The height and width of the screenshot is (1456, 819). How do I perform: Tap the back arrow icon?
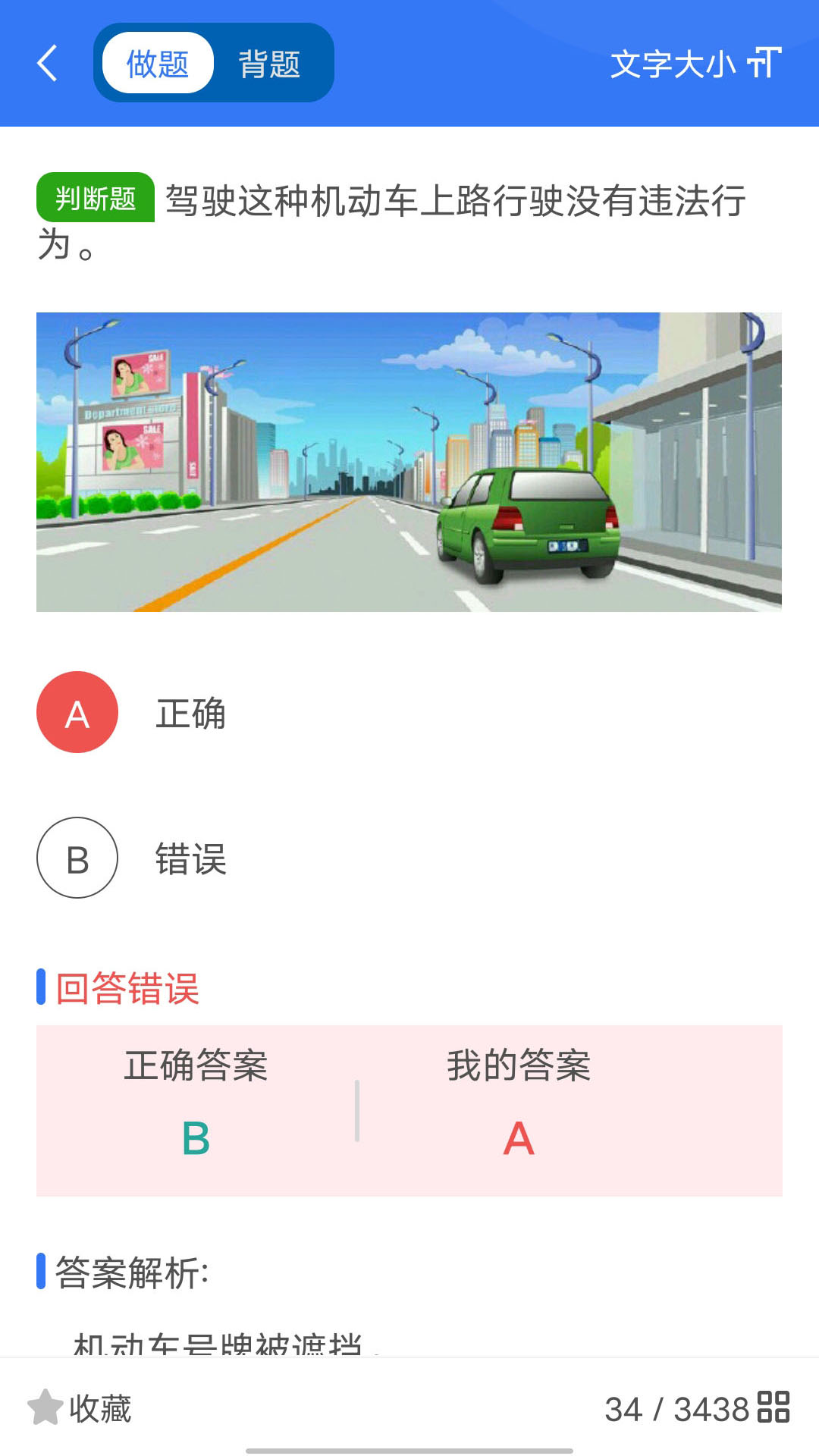click(x=47, y=64)
